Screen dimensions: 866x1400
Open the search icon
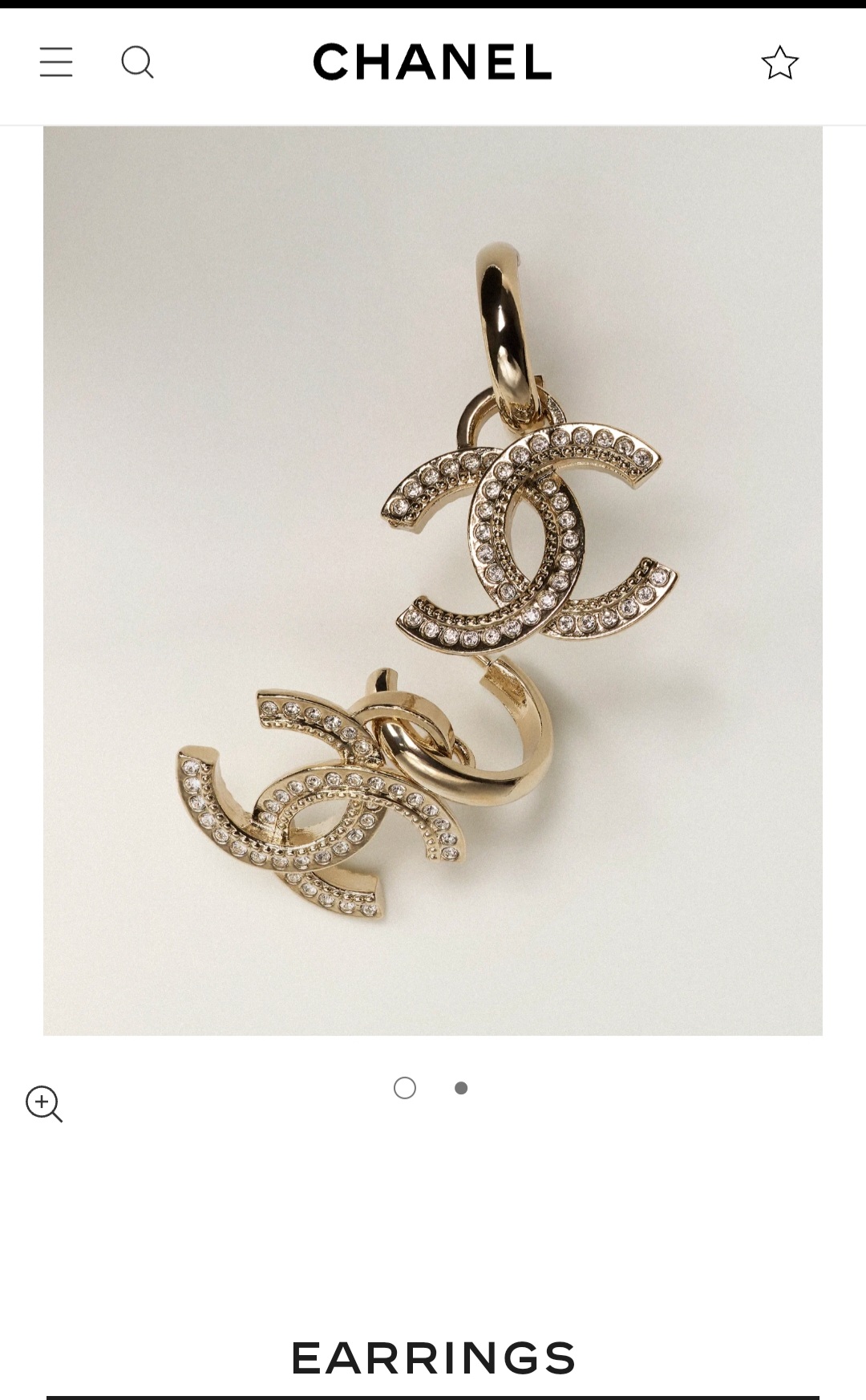point(137,62)
